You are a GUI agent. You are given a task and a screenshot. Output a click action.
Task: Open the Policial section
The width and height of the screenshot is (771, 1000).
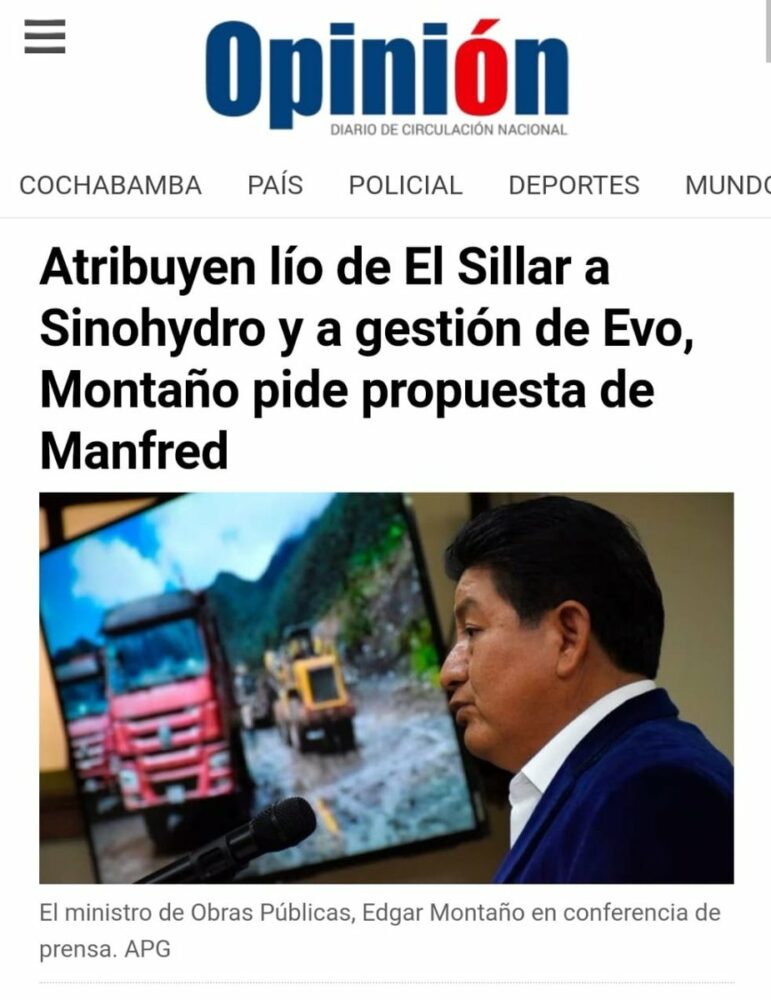pyautogui.click(x=405, y=185)
